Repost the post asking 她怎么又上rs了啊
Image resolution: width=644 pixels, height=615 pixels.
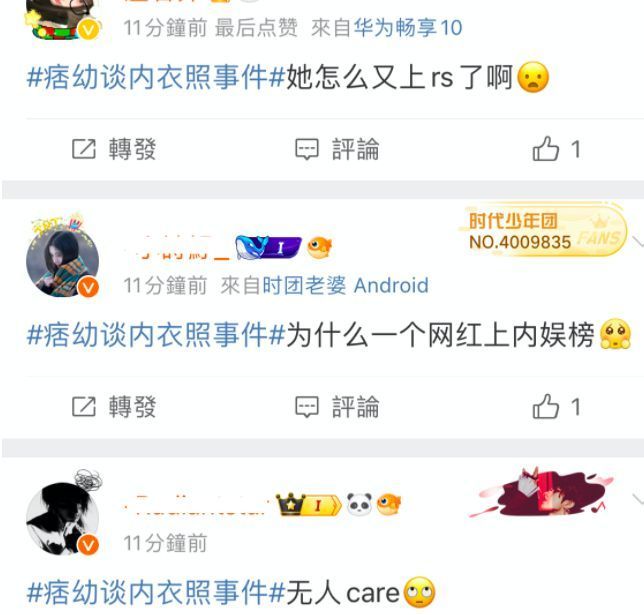click(114, 149)
